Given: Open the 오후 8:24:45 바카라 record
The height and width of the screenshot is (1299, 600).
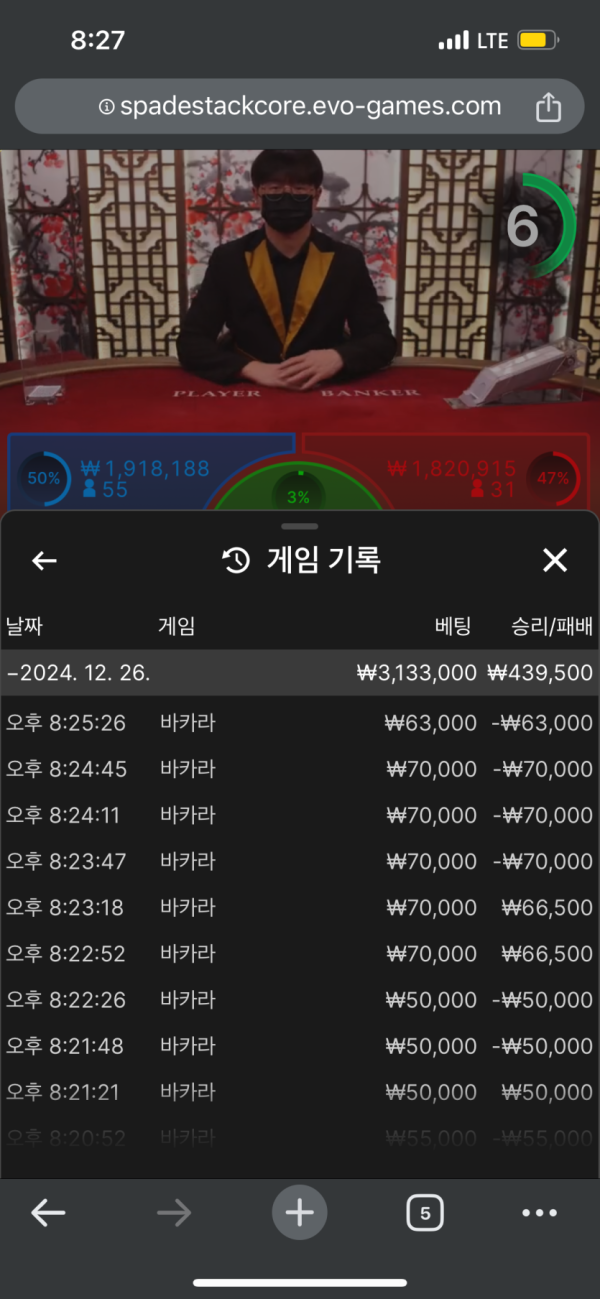Looking at the screenshot, I should click(x=300, y=769).
